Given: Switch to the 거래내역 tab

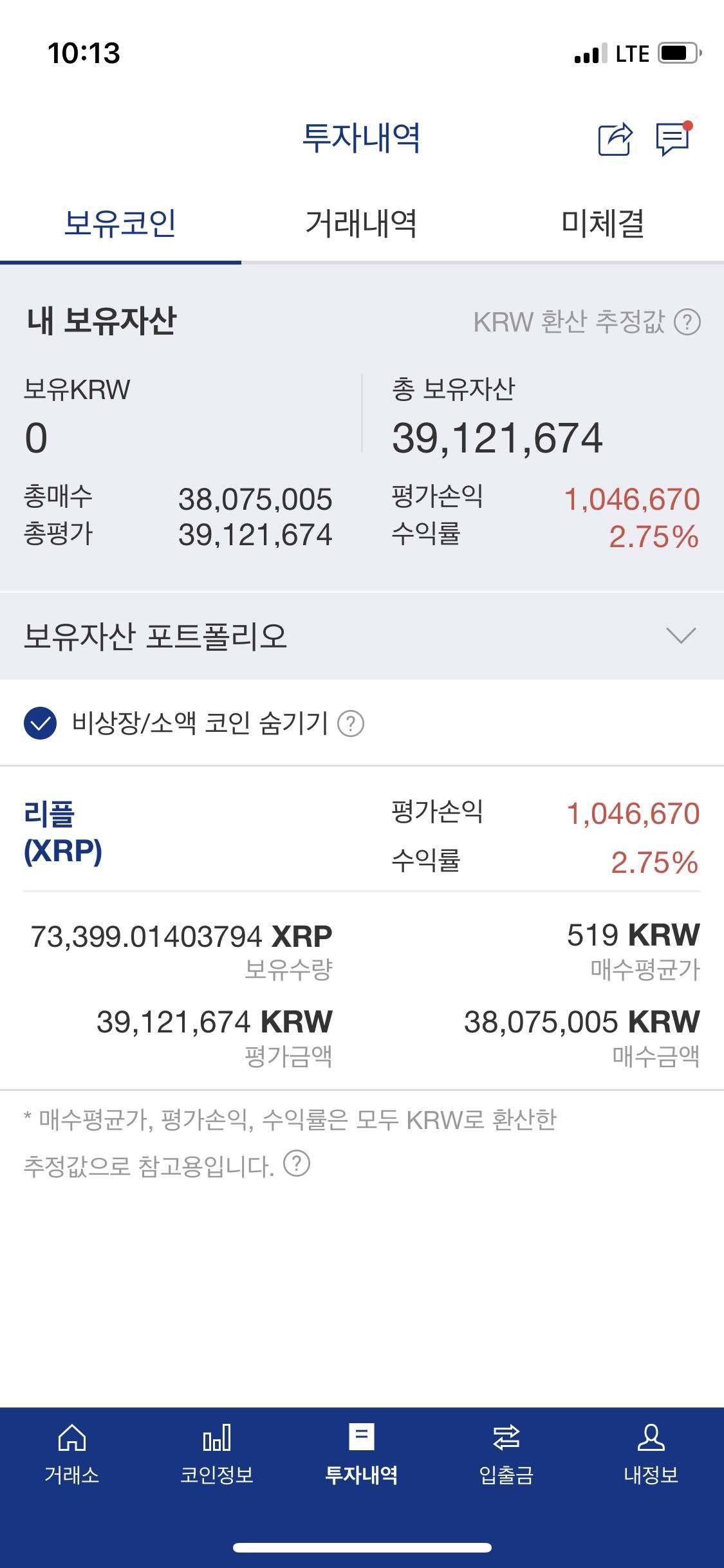Looking at the screenshot, I should tap(362, 222).
